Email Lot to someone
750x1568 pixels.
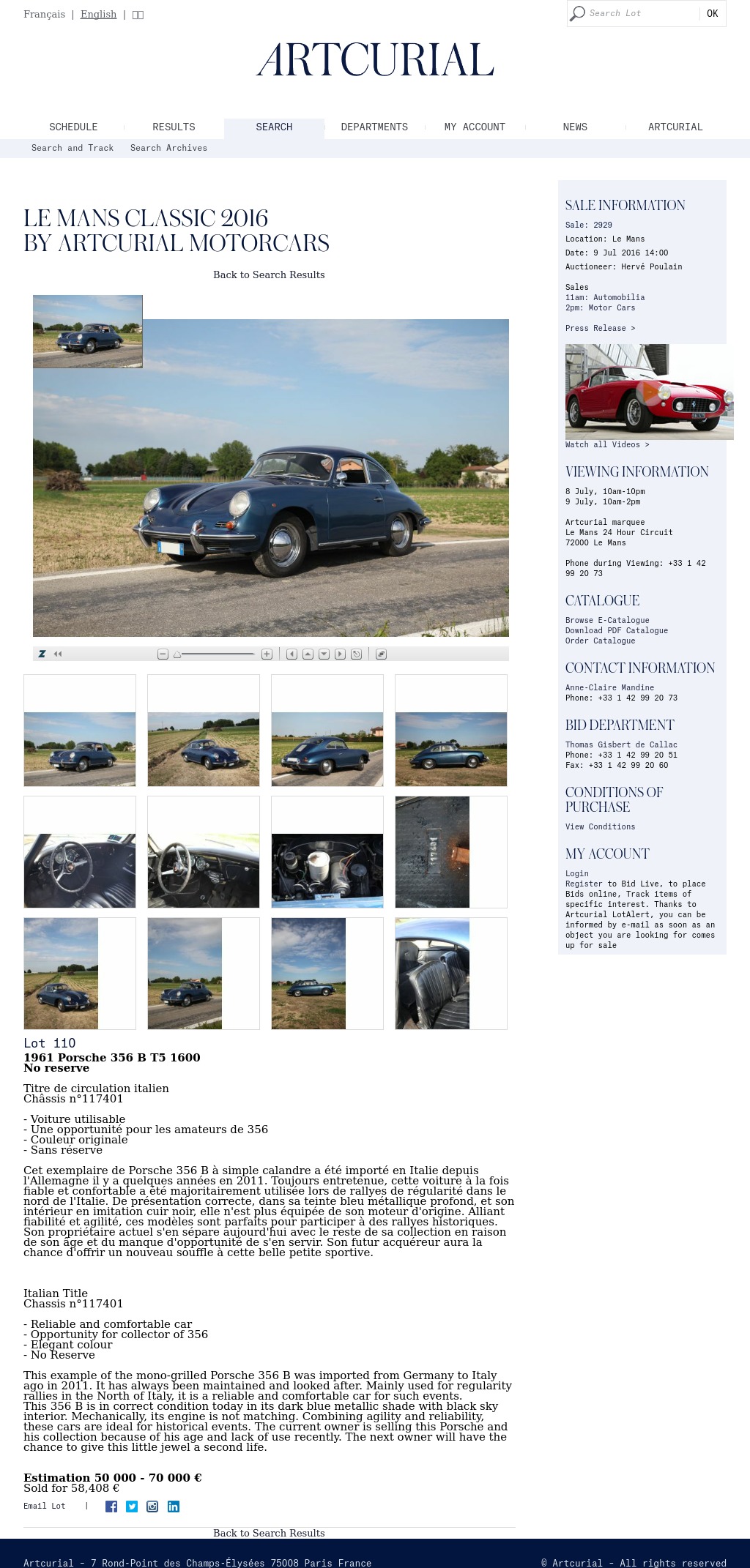(44, 1506)
